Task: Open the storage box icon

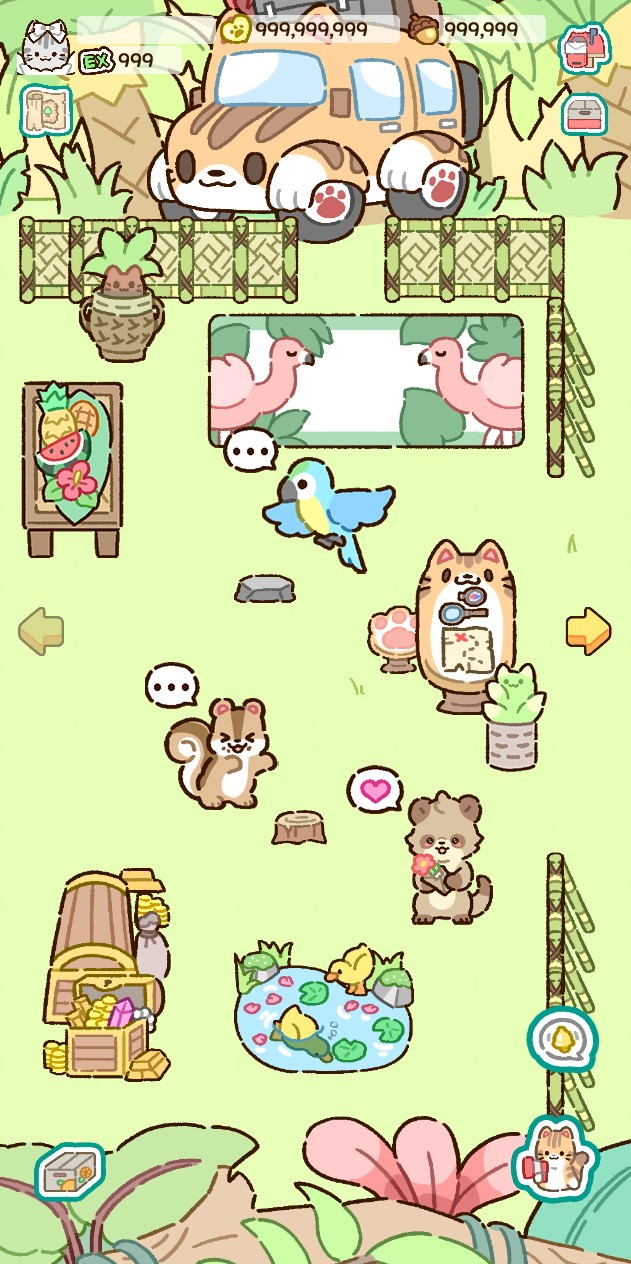Action: (584, 115)
